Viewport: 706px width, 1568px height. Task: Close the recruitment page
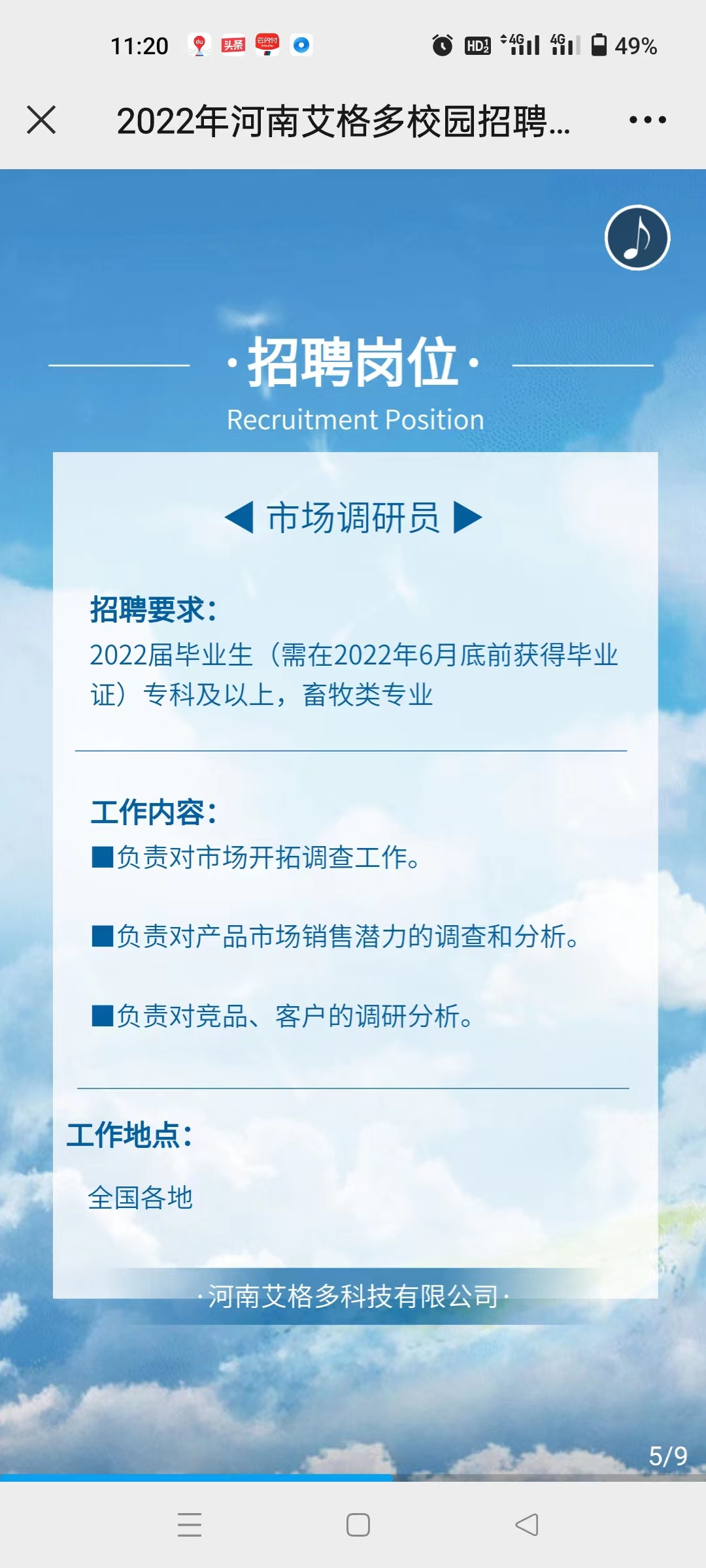point(41,120)
